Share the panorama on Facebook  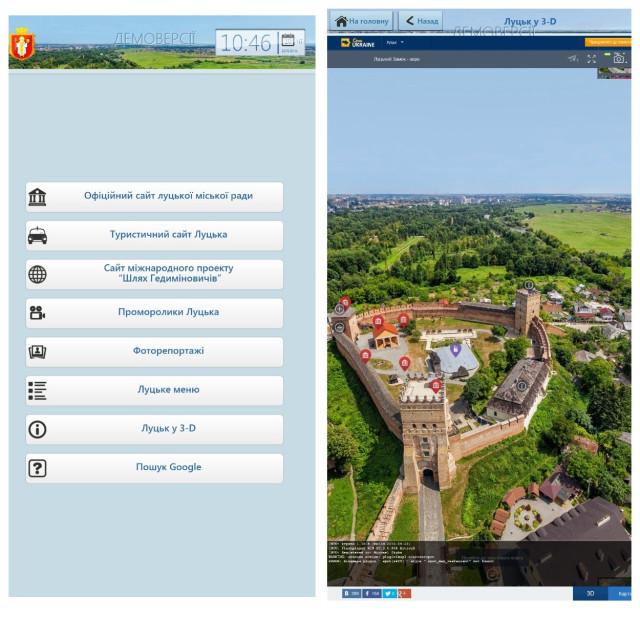[371, 593]
